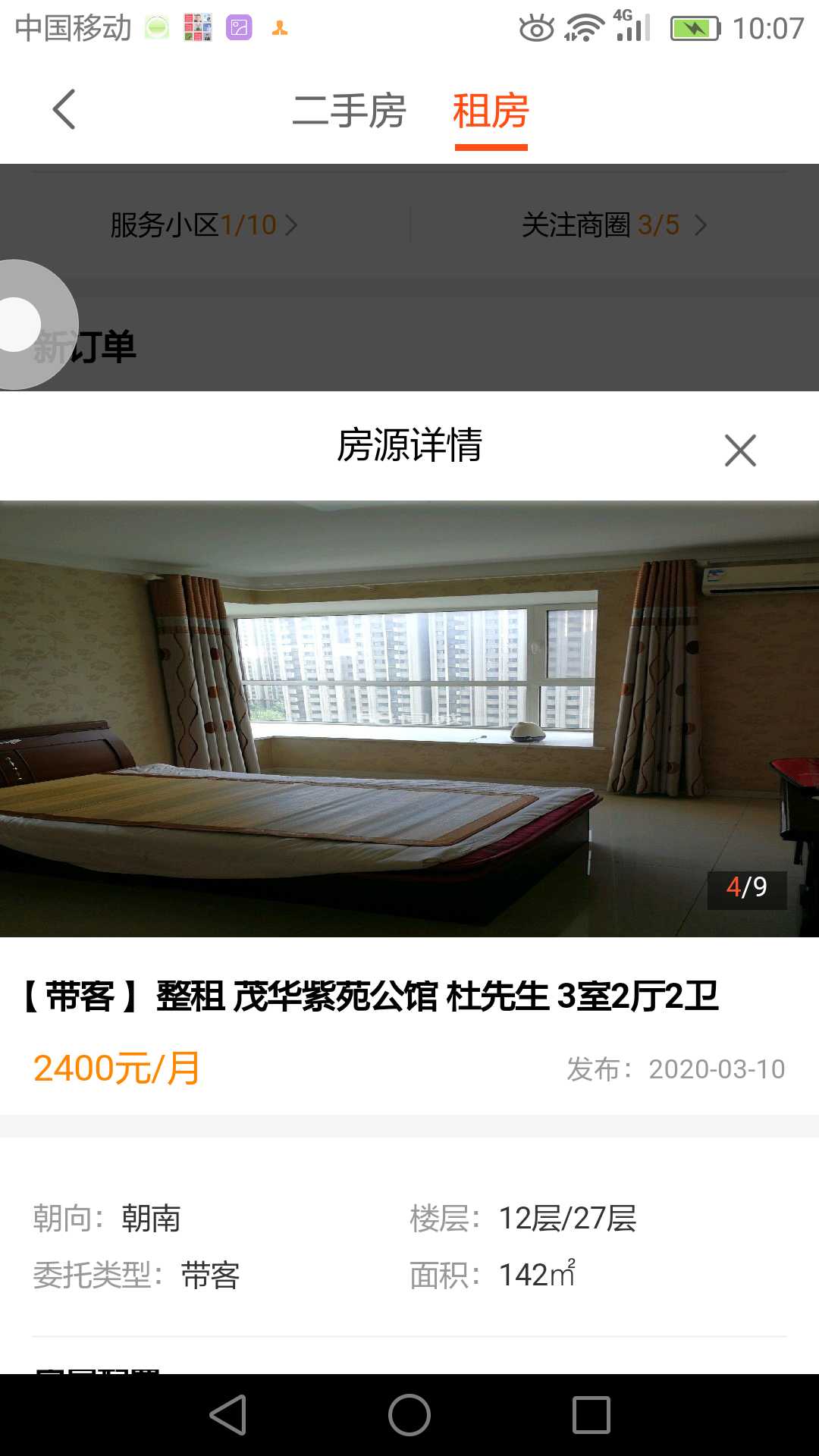Close the 房源详情 panel
819x1456 pixels.
[740, 450]
